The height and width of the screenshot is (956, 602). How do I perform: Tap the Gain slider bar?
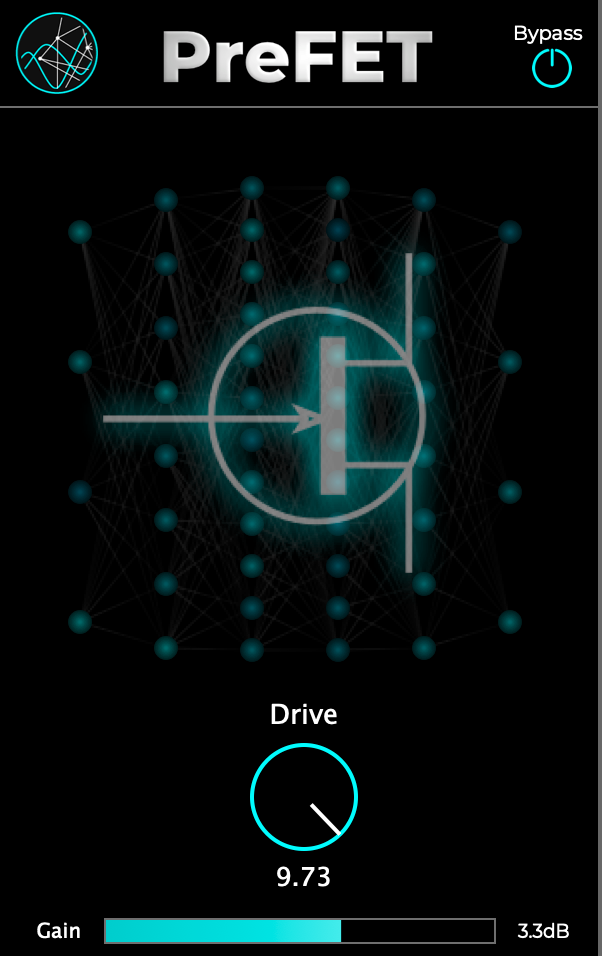299,931
